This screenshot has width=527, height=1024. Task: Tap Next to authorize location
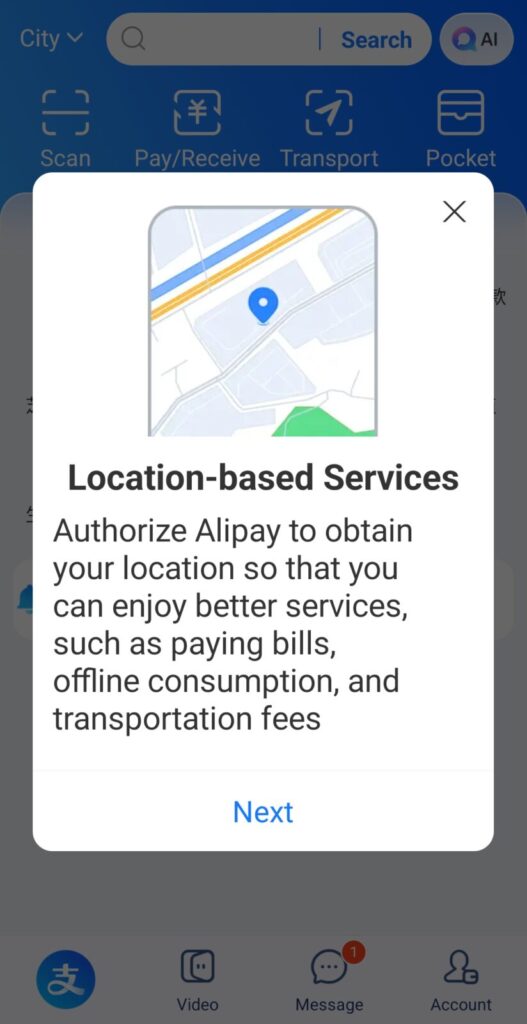(263, 812)
